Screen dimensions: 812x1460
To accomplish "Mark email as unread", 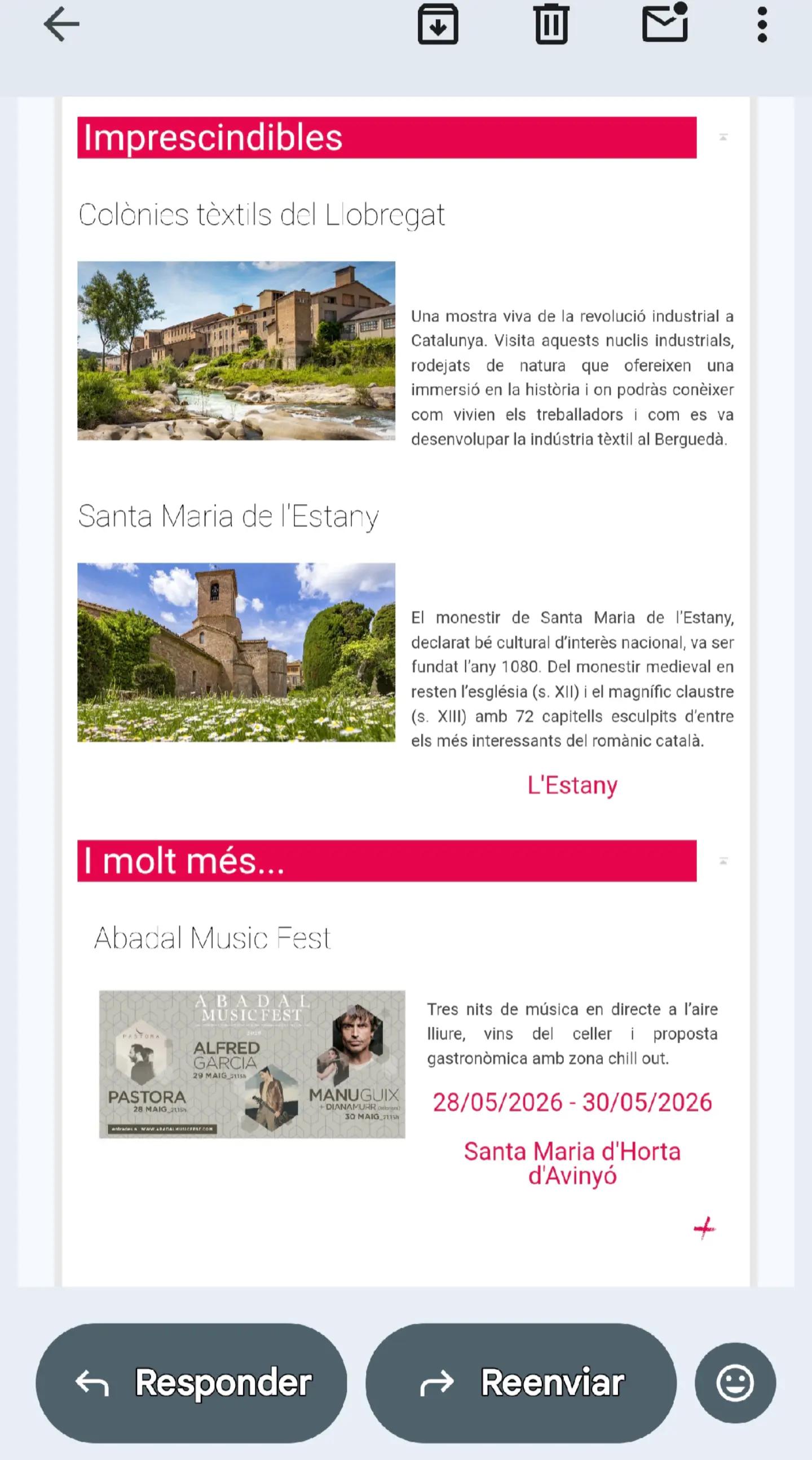I will pos(665,23).
